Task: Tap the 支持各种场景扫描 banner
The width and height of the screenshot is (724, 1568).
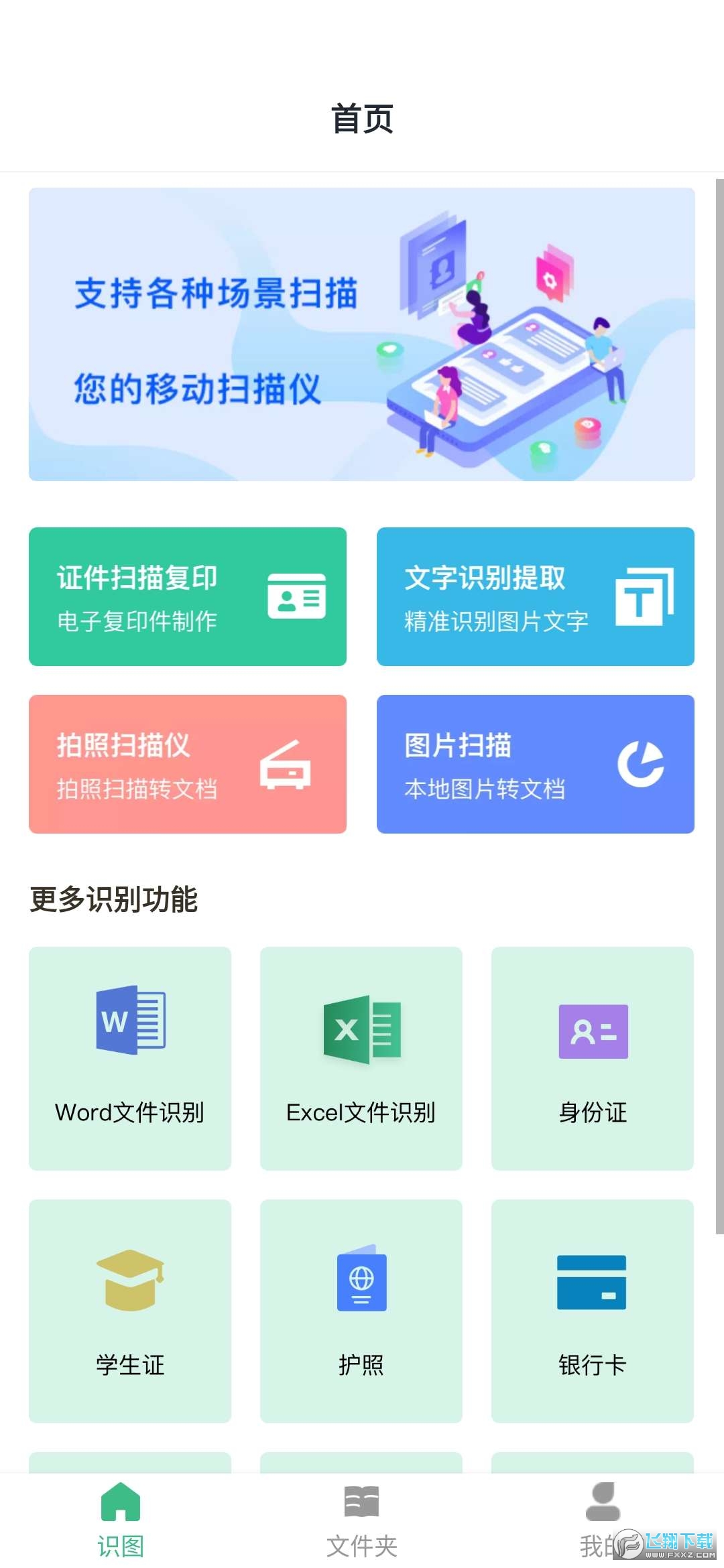Action: [362, 334]
